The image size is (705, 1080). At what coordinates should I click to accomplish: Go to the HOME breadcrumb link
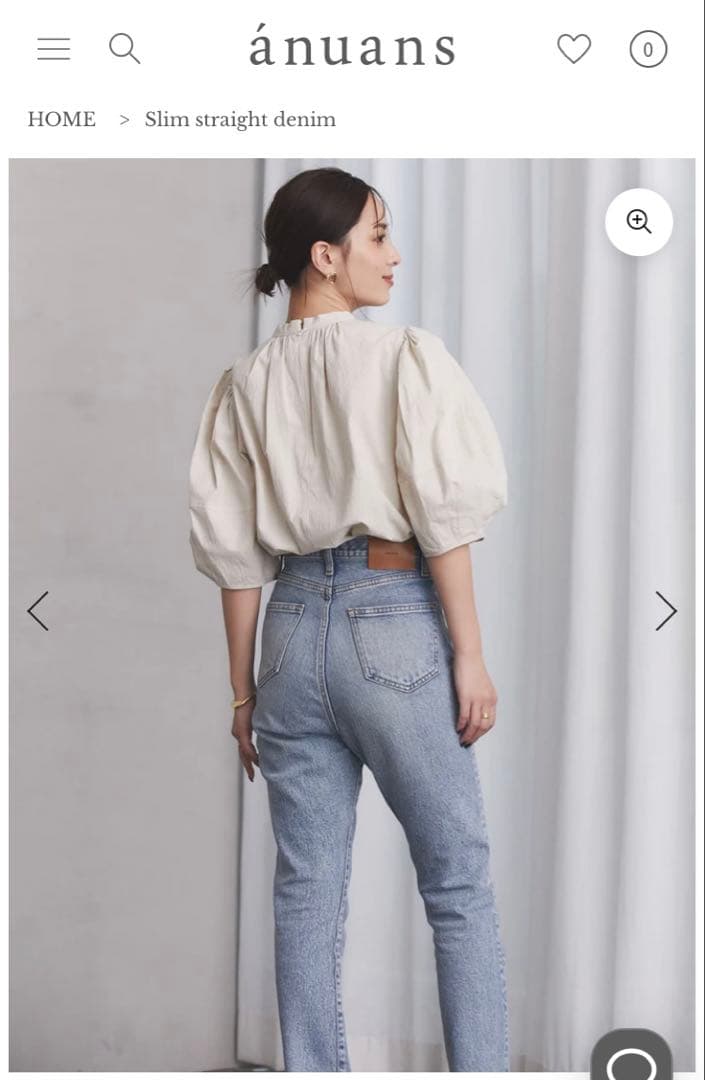(61, 120)
